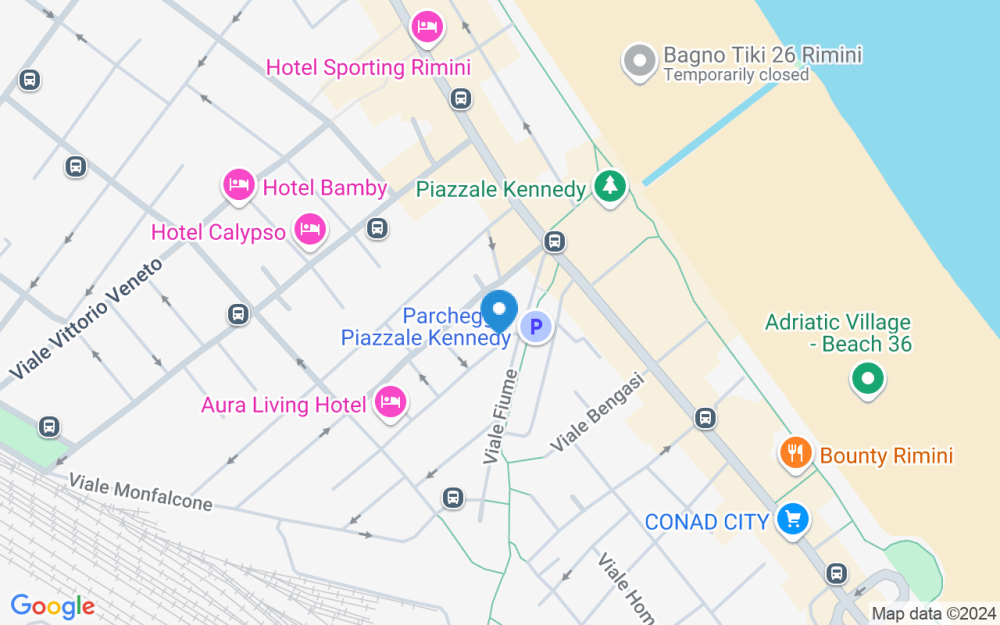The width and height of the screenshot is (1000, 625).
Task: Tap the Hotel Bamby marker
Action: (238, 185)
